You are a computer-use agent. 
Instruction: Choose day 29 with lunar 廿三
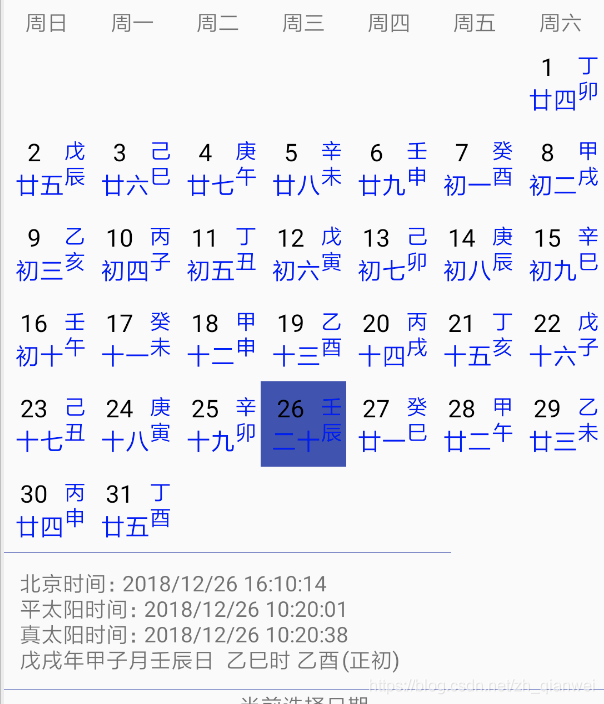coord(560,423)
